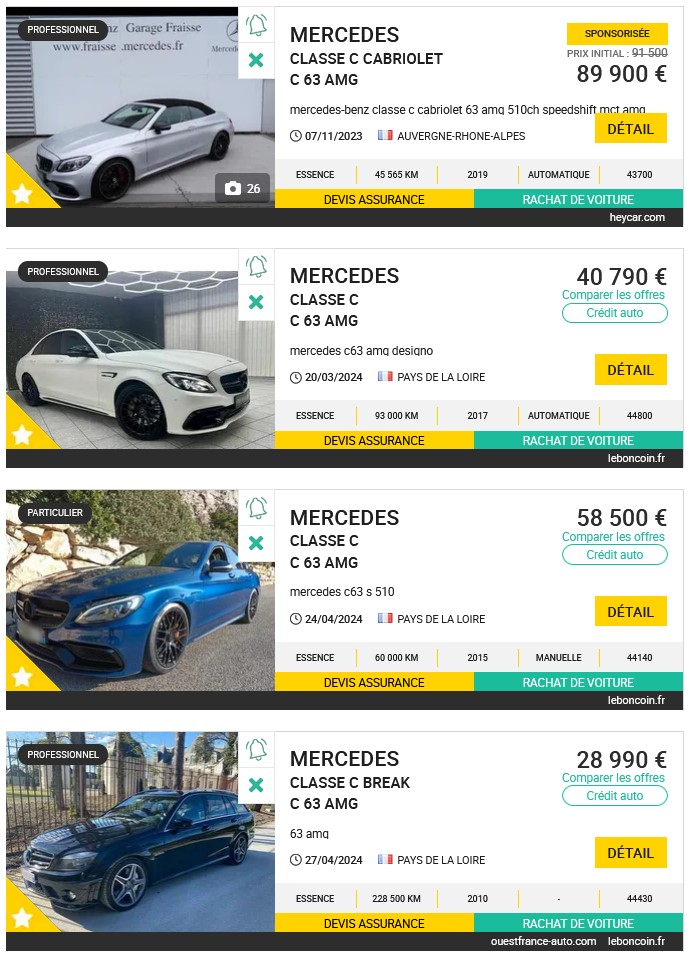View the cabriolet's 26 photos

pyautogui.click(x=243, y=188)
